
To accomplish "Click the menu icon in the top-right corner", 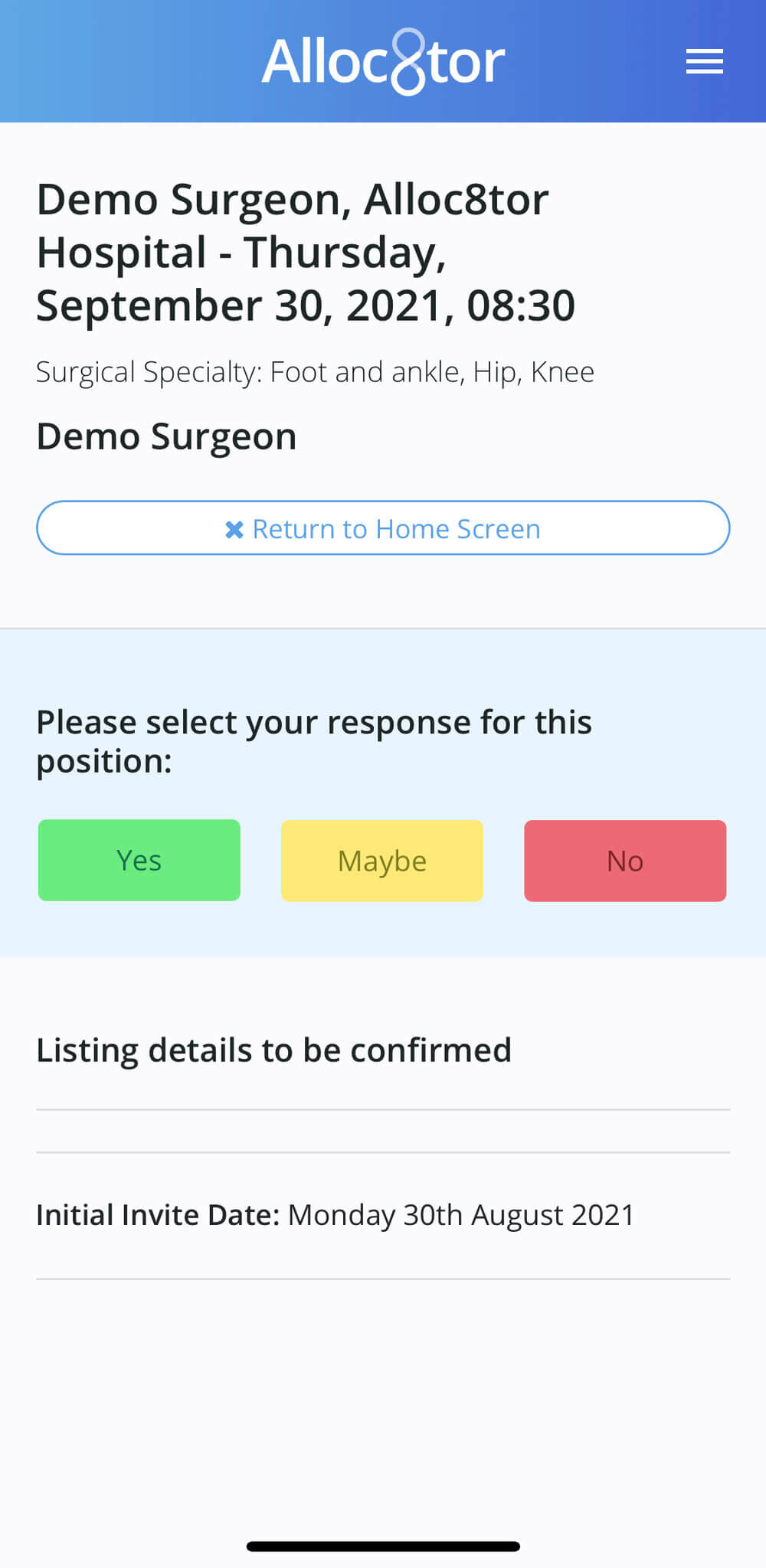I will (704, 62).
